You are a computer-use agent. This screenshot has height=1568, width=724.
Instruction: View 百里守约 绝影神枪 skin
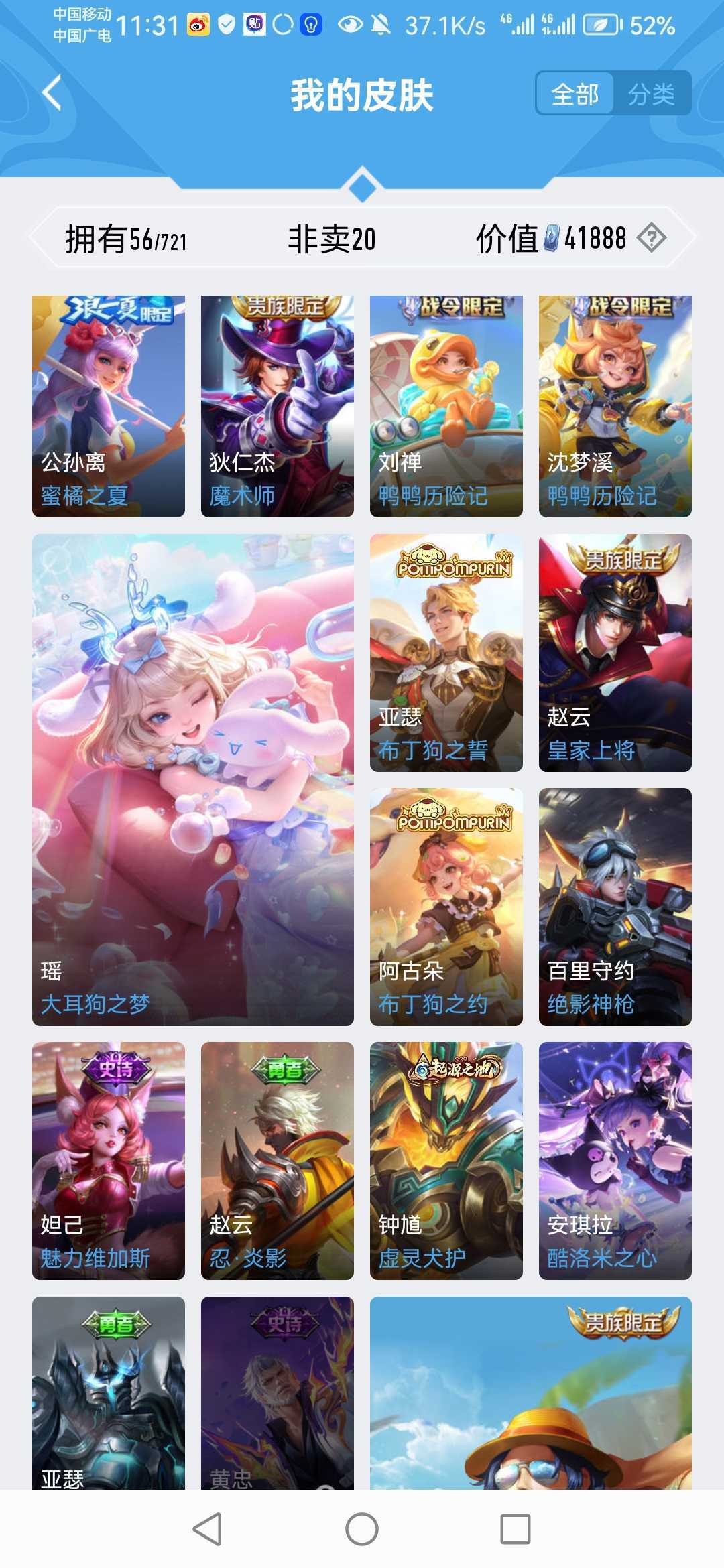(615, 907)
